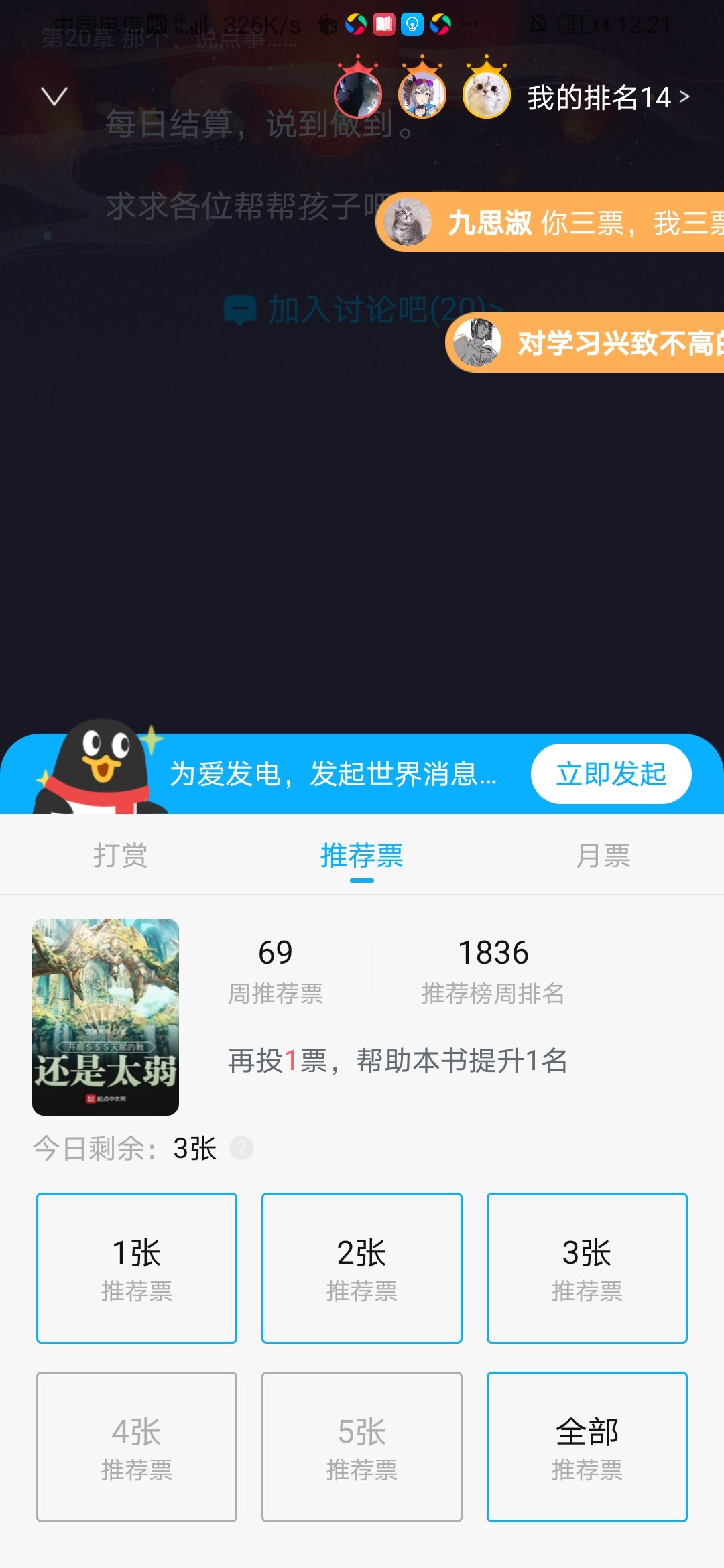
Task: Cast 2张 推荐票
Action: point(362,1268)
